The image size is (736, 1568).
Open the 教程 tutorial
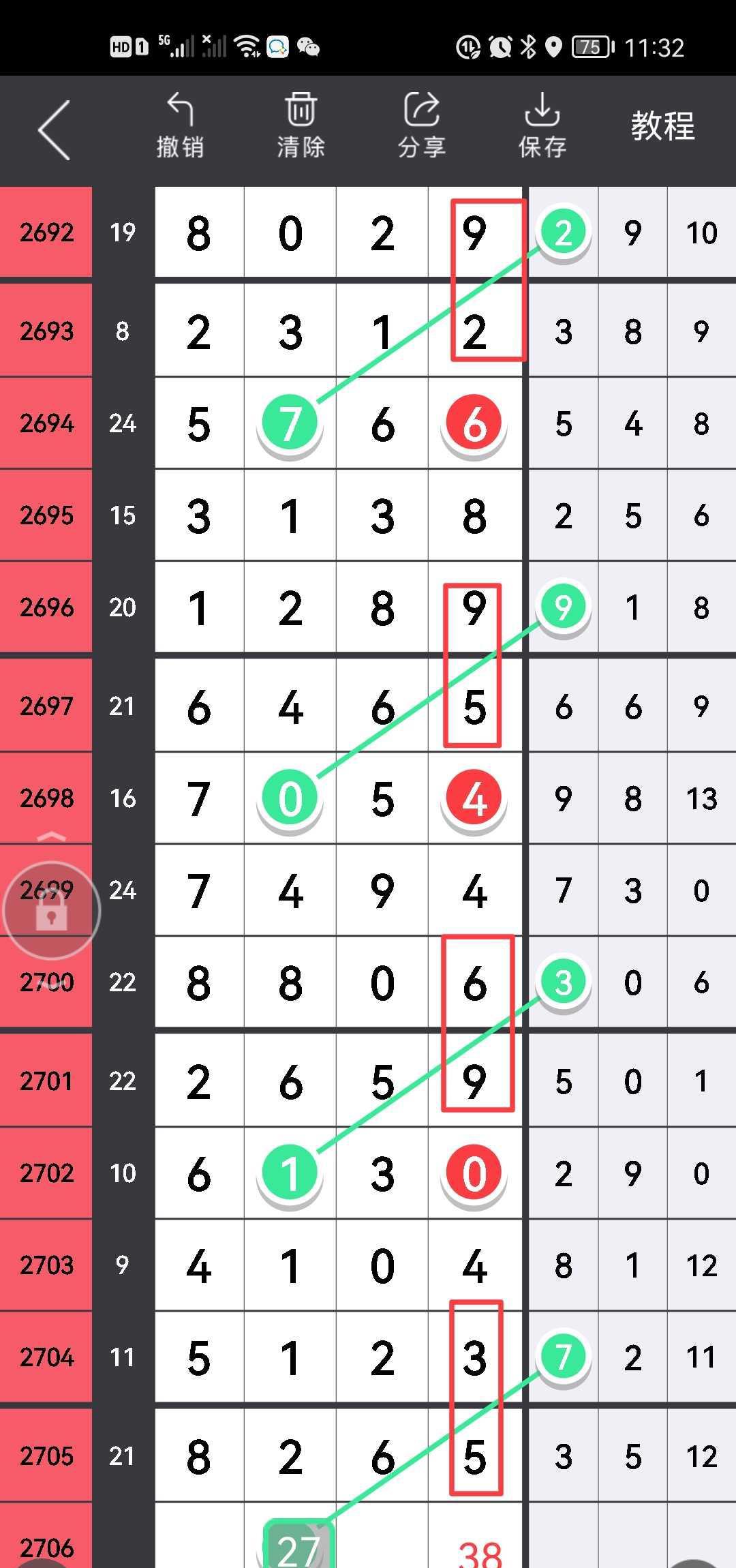tap(662, 127)
